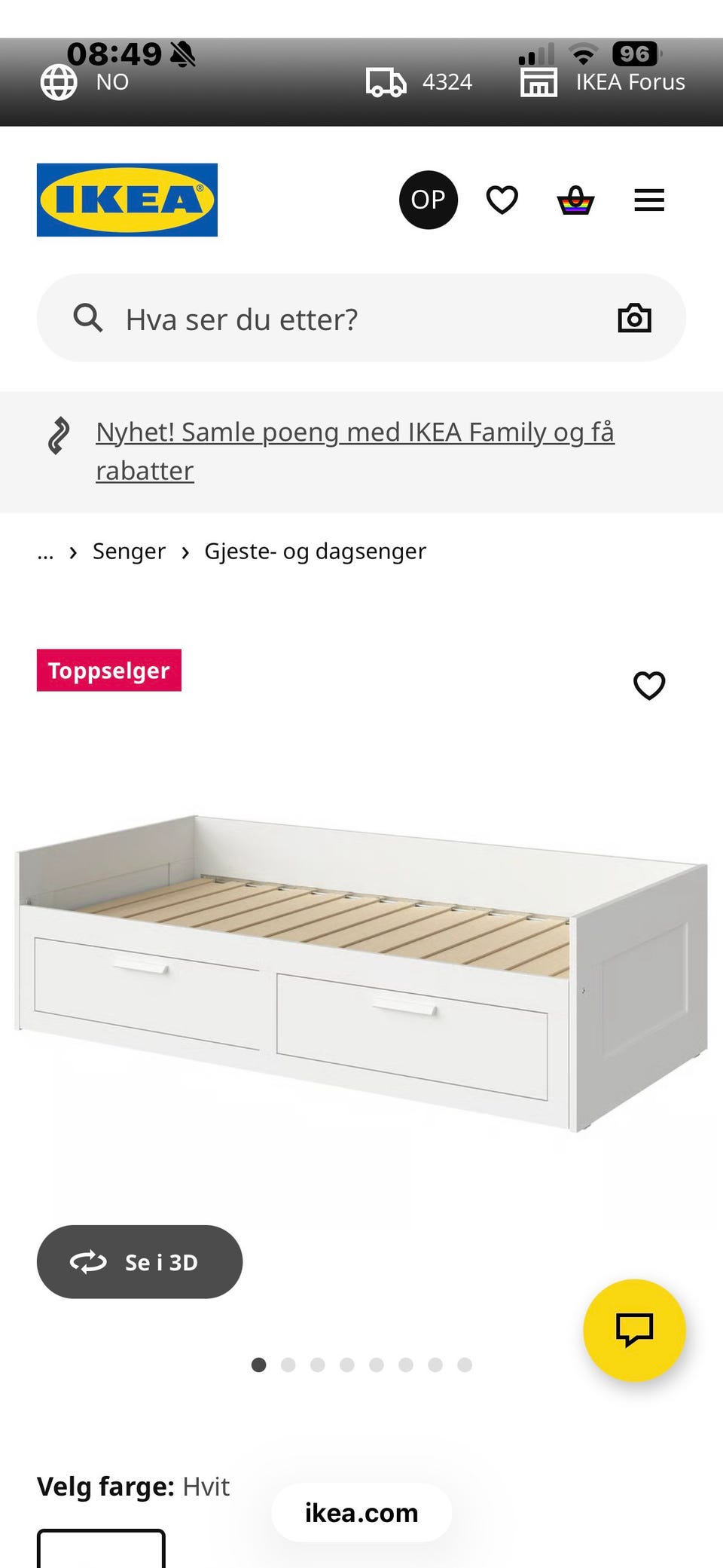
Task: Open delivery info via the truck icon
Action: [x=385, y=81]
